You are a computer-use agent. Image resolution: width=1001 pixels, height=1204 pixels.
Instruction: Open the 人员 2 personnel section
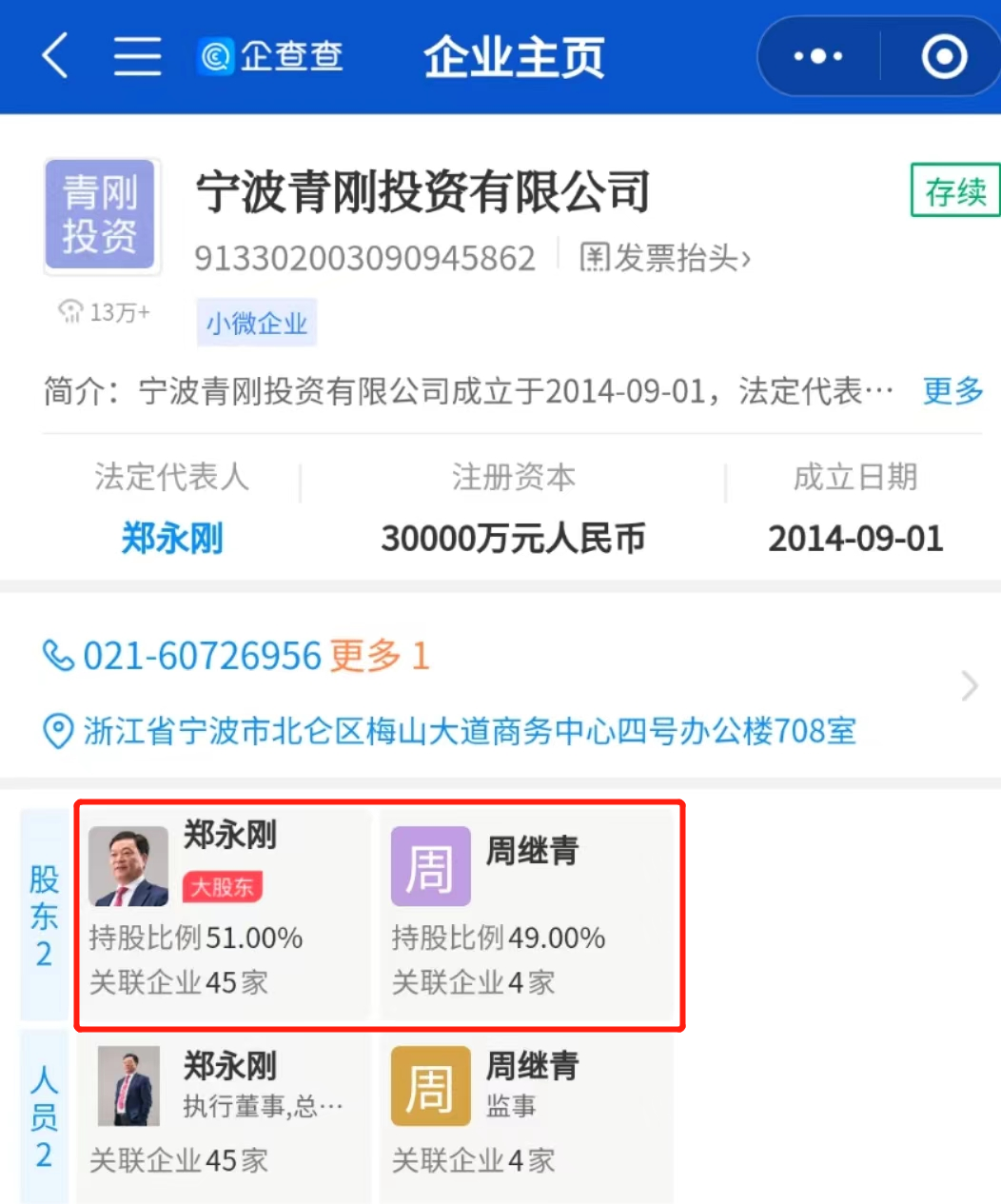click(x=44, y=1116)
